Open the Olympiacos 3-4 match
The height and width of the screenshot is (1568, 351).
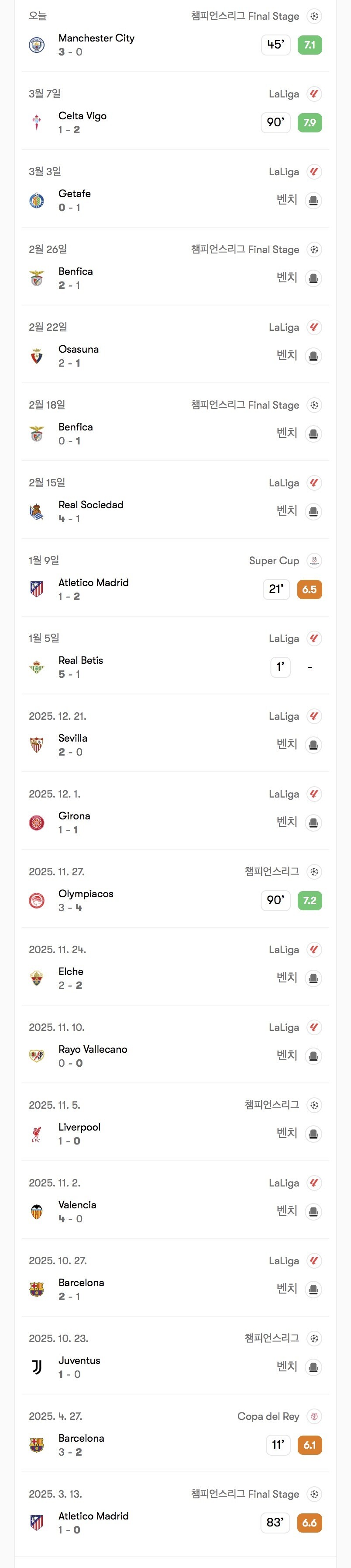point(175,889)
